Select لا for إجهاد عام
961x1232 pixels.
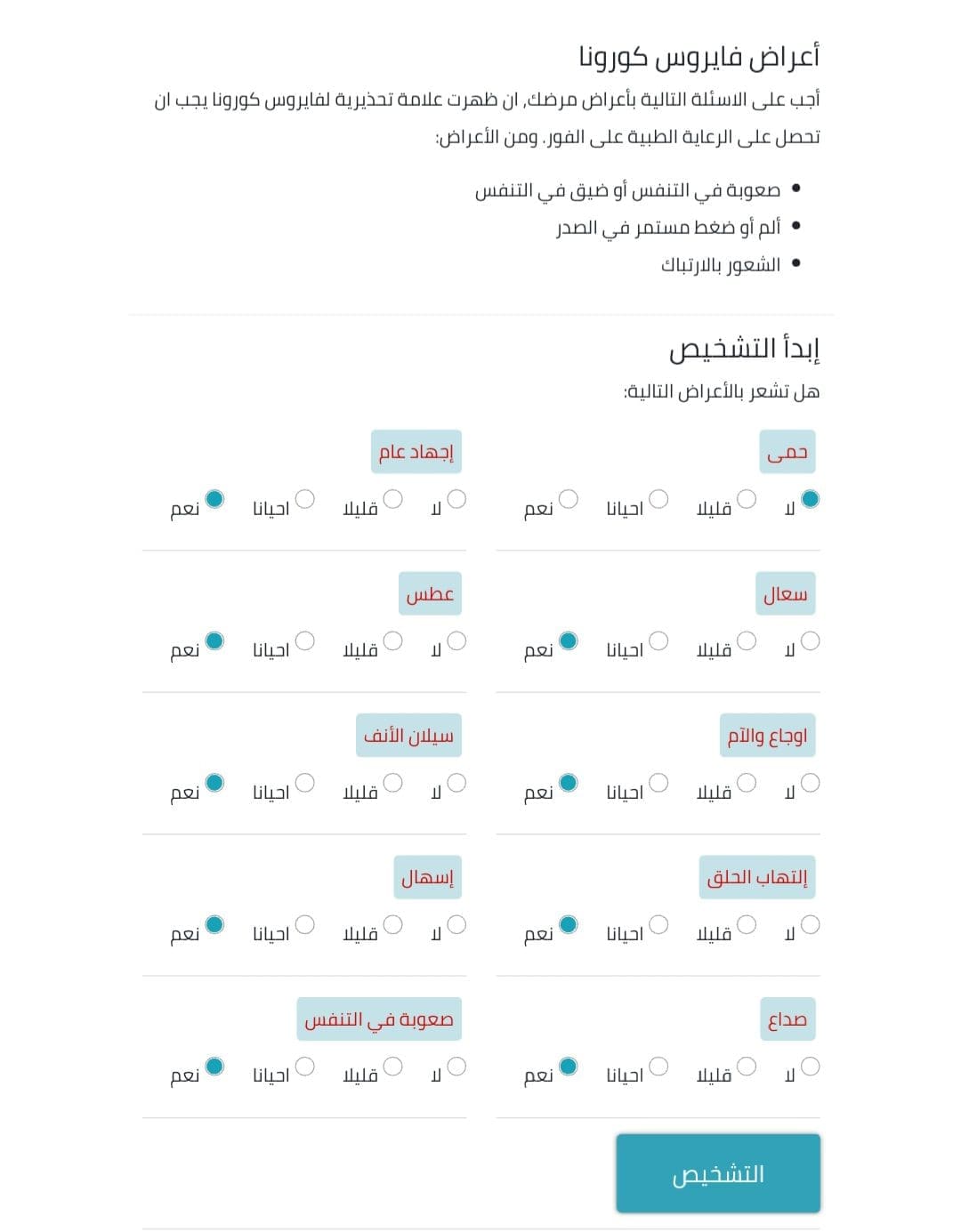[x=456, y=499]
